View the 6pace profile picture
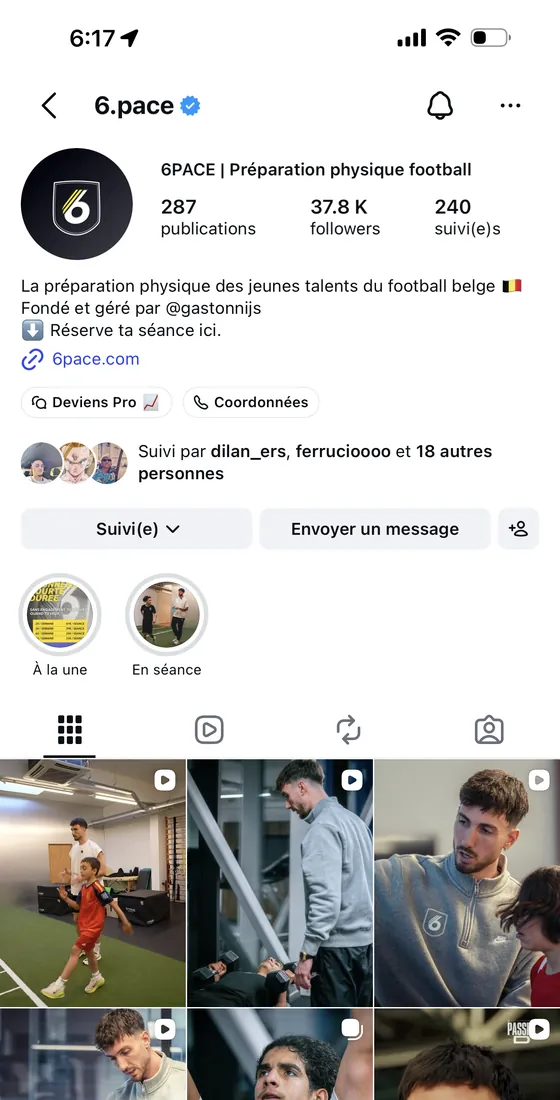The height and width of the screenshot is (1100, 560). click(x=76, y=204)
